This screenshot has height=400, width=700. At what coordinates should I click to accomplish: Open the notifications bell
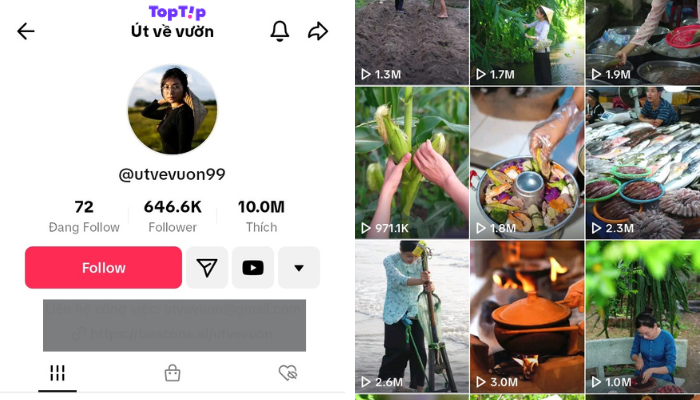tap(280, 31)
